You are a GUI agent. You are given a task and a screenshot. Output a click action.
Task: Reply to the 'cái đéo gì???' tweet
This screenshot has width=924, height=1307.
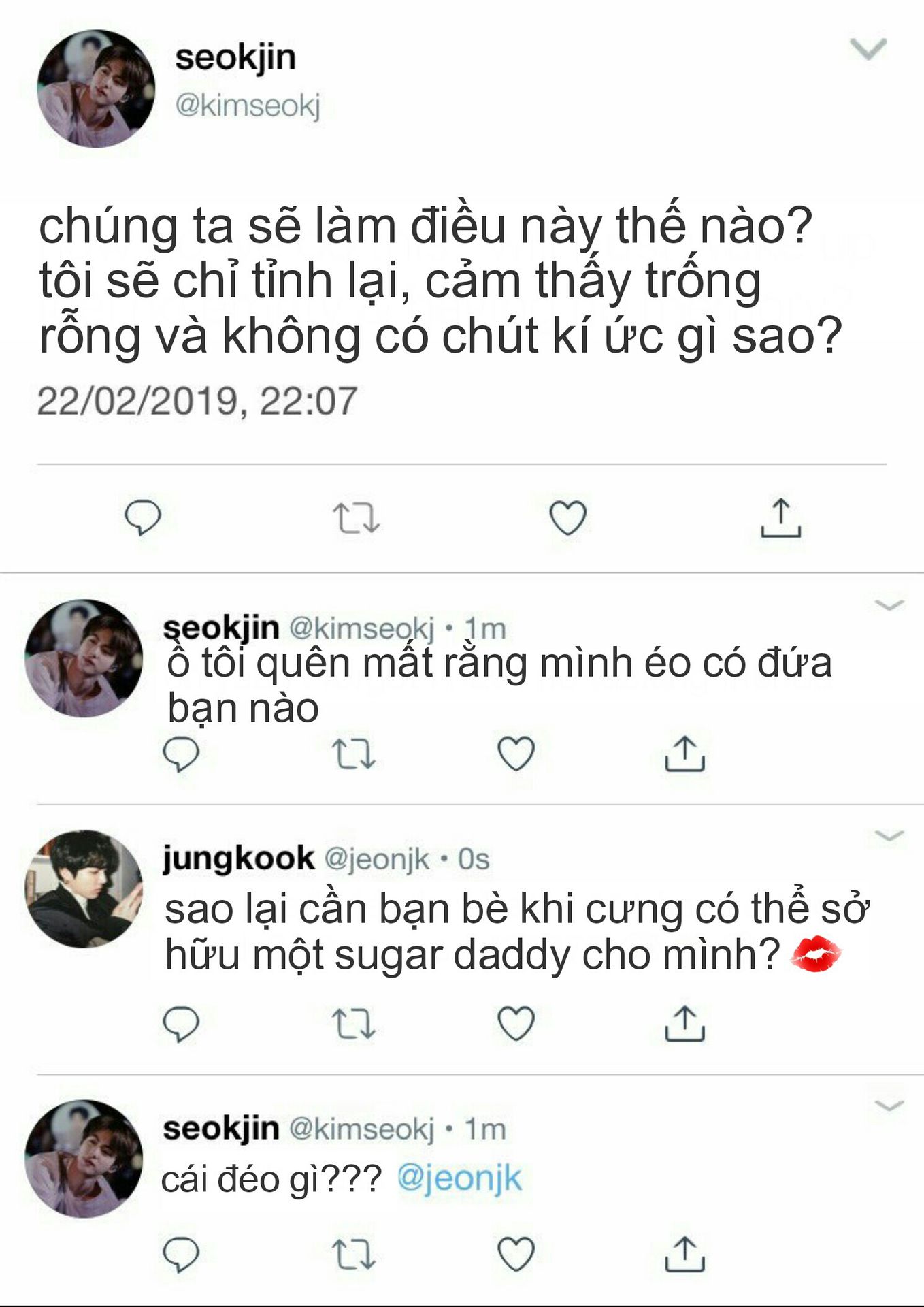pyautogui.click(x=181, y=1254)
